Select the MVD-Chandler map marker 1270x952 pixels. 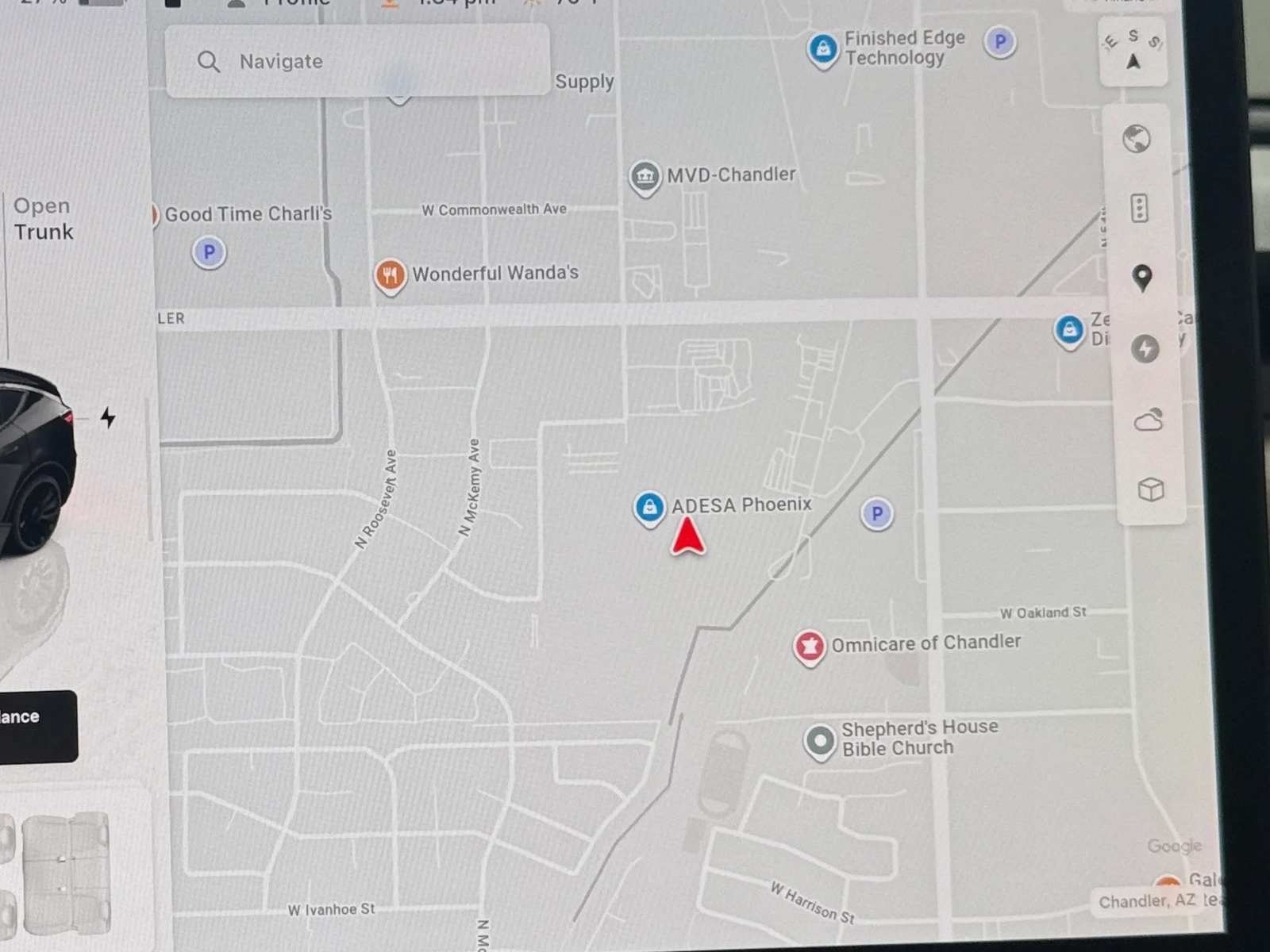click(645, 176)
